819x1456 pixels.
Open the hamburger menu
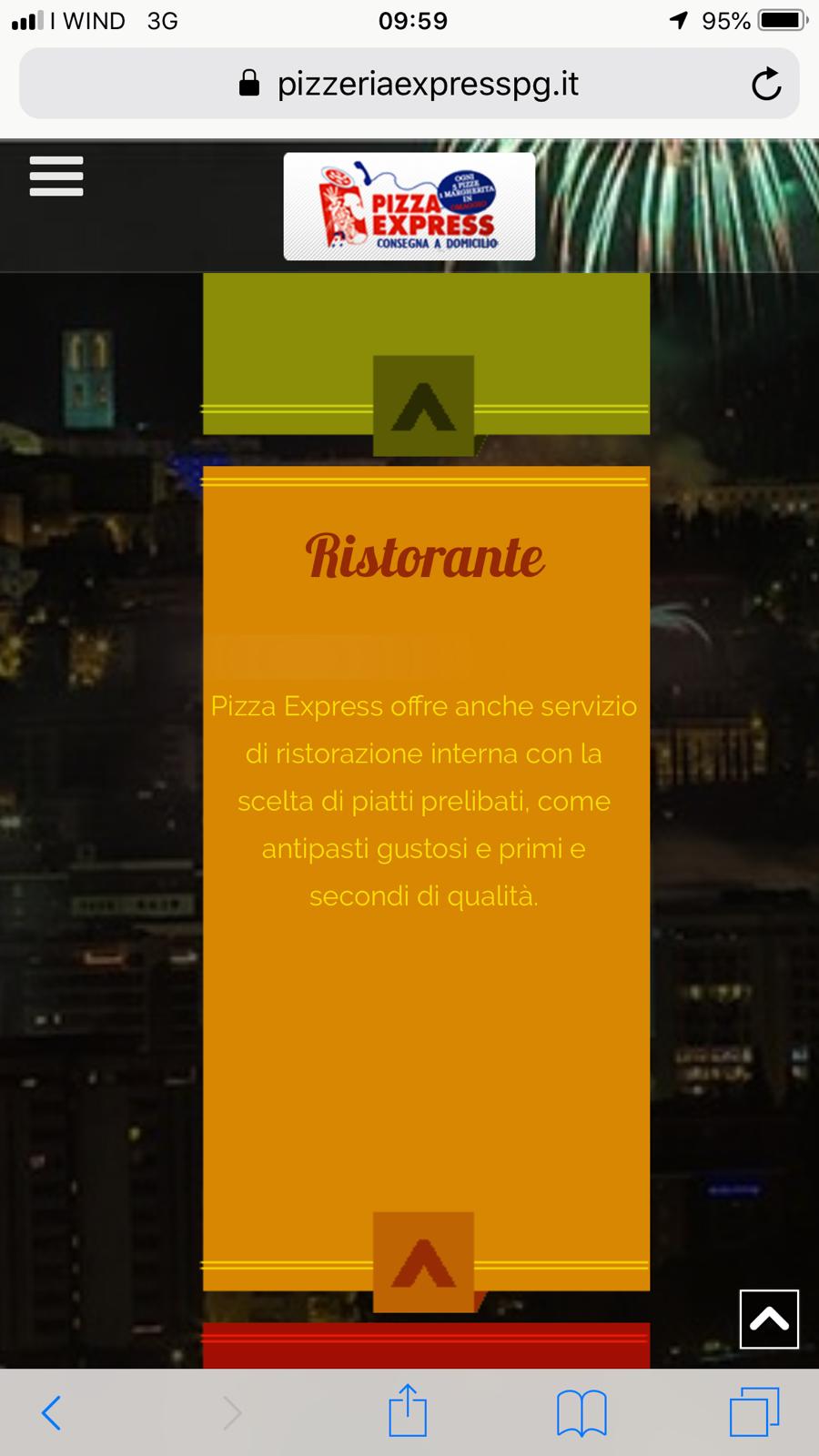pyautogui.click(x=56, y=176)
